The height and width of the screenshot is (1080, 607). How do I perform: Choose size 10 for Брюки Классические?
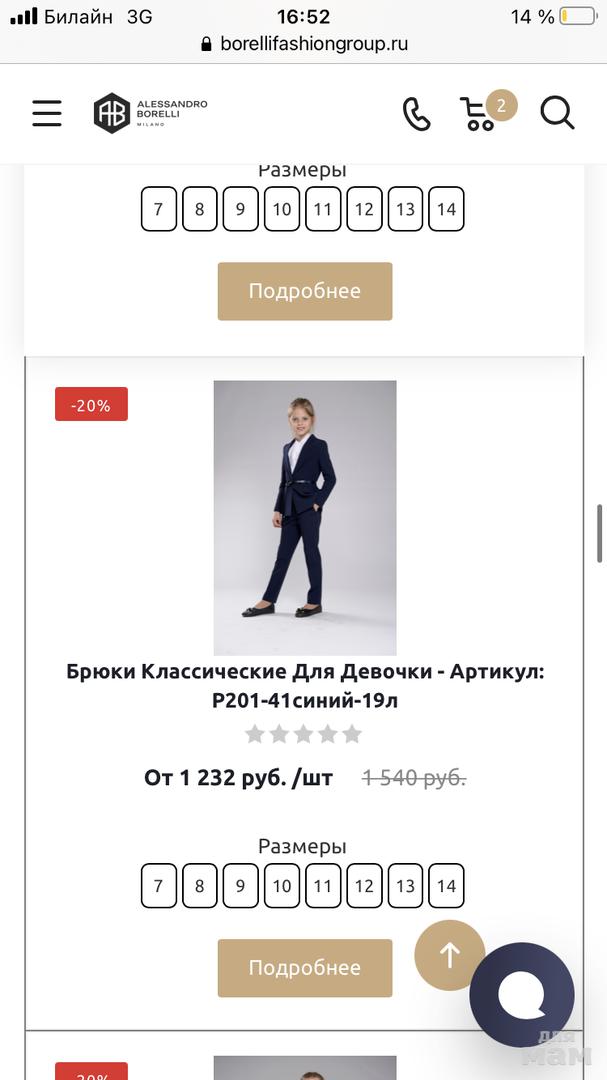pos(282,886)
